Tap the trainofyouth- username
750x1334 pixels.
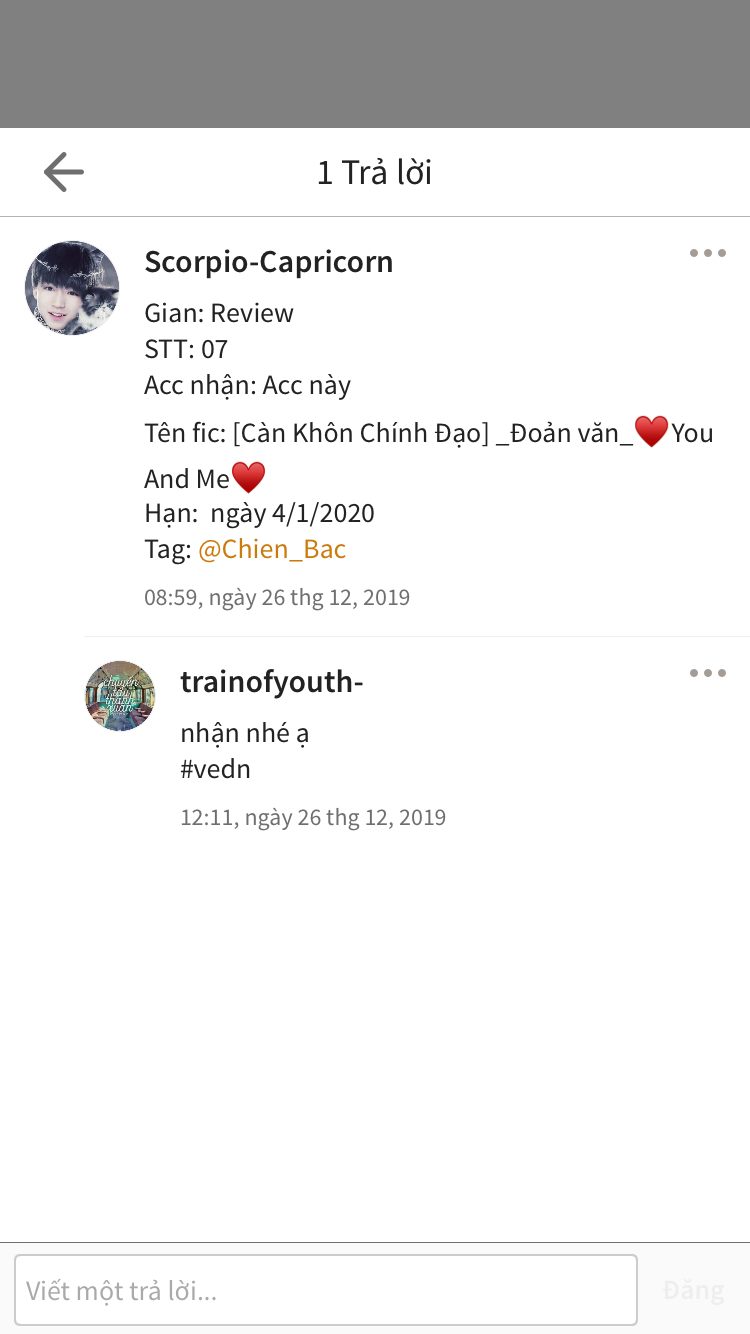pos(271,682)
